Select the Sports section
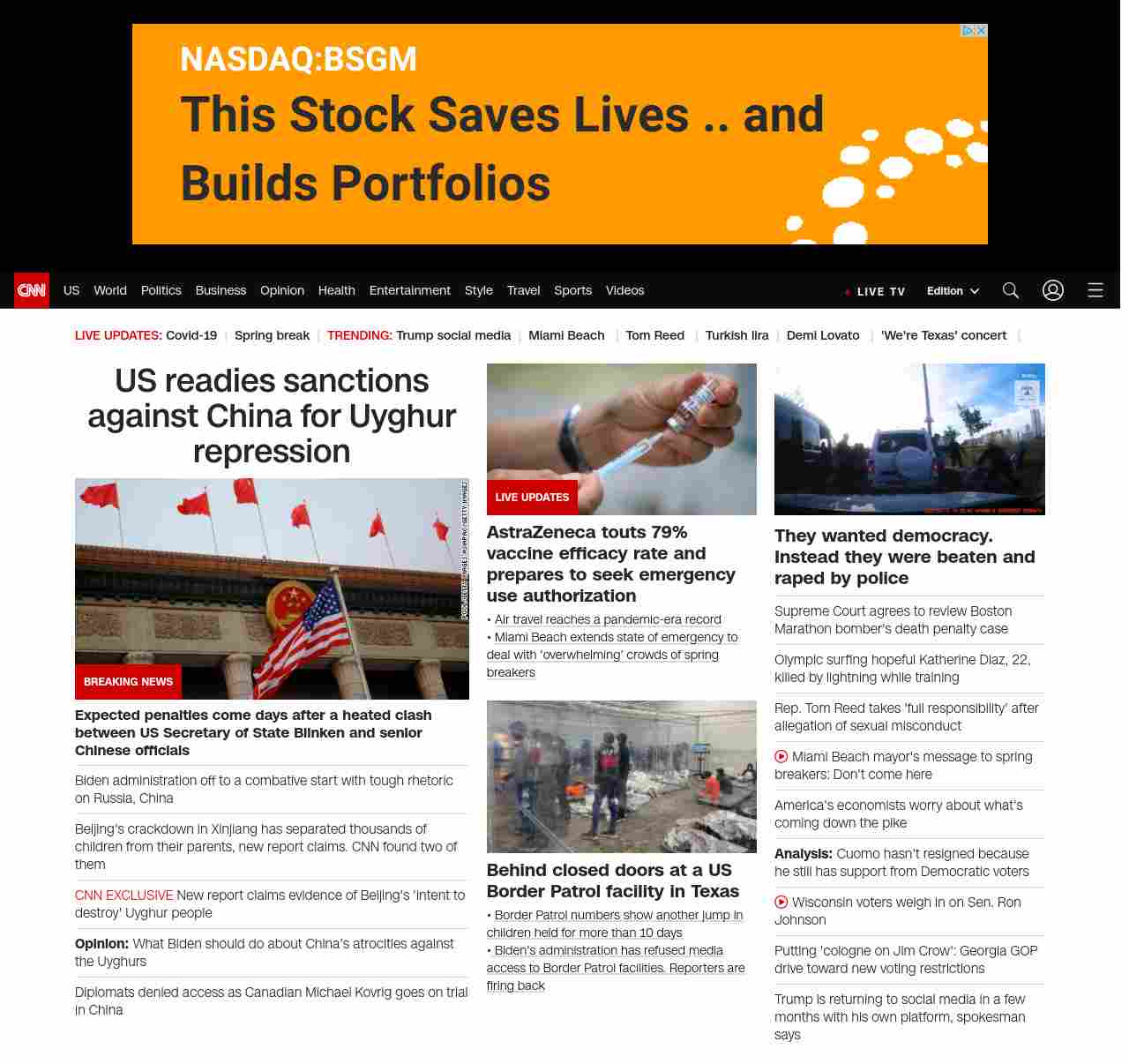 [x=572, y=290]
